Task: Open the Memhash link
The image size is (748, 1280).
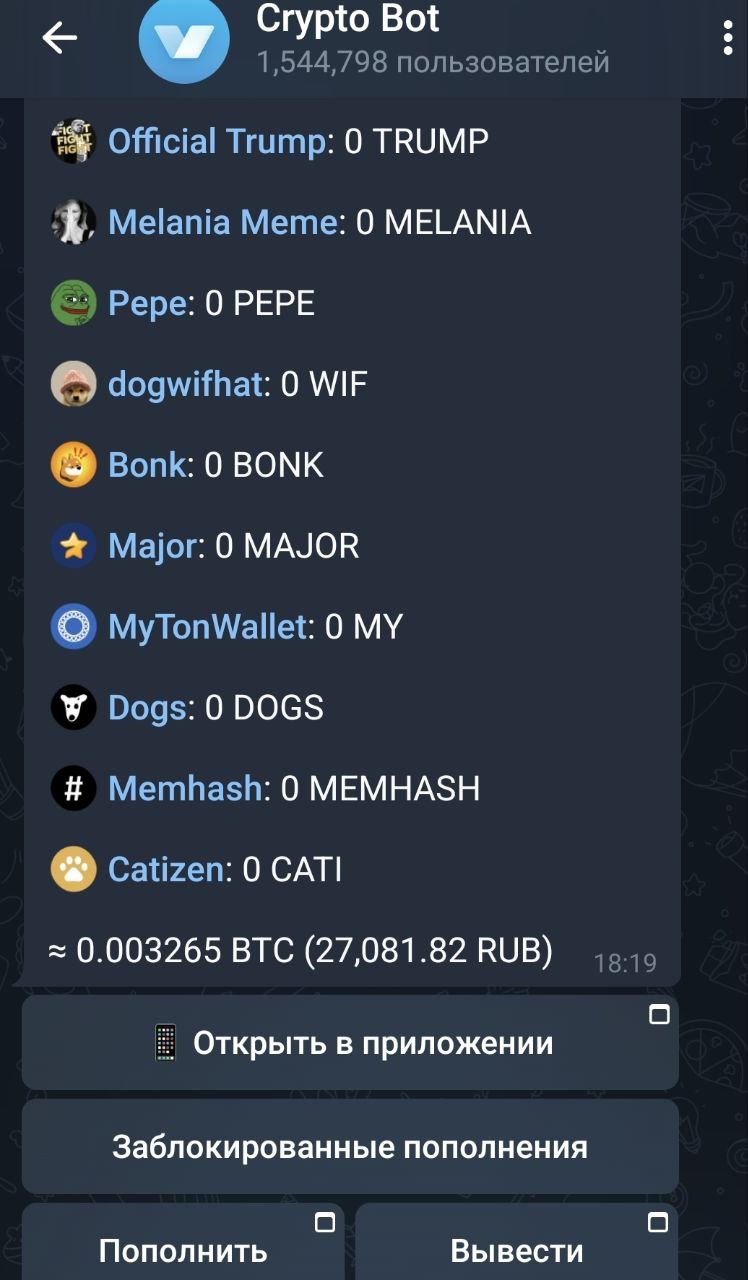Action: click(186, 789)
